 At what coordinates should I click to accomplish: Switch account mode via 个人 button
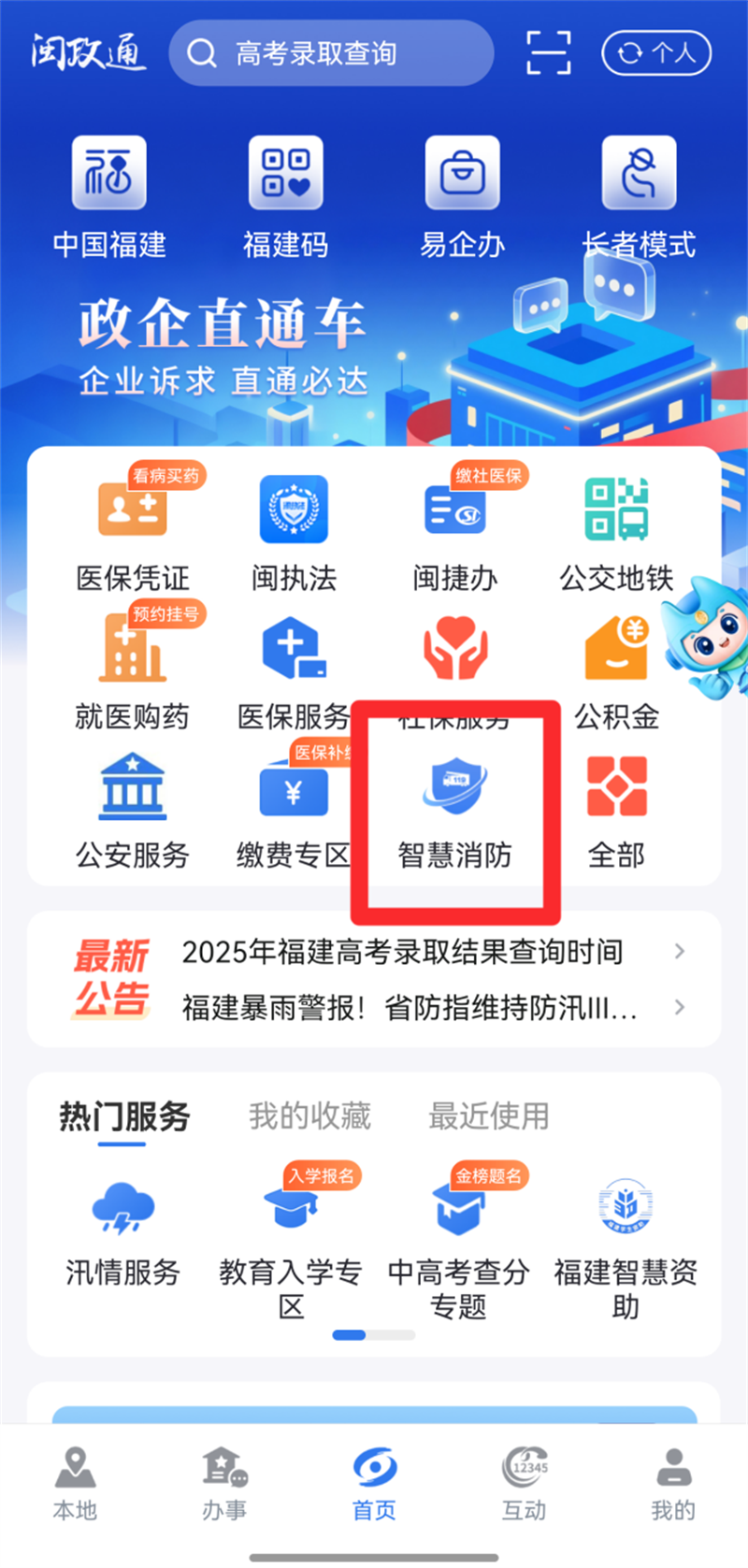click(x=656, y=53)
